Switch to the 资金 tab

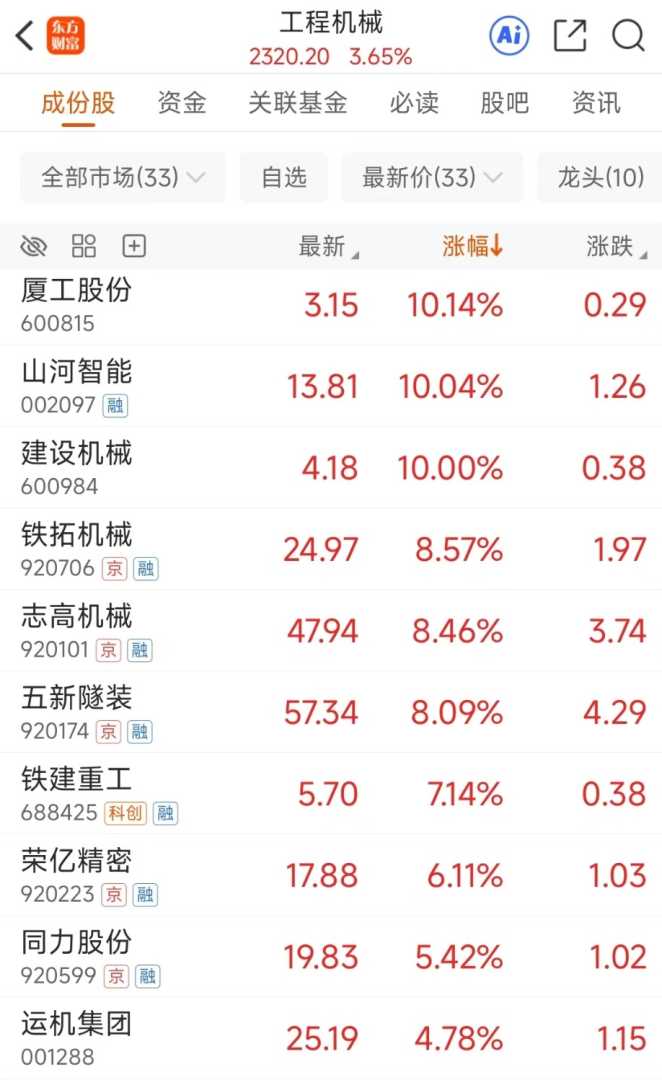point(182,103)
